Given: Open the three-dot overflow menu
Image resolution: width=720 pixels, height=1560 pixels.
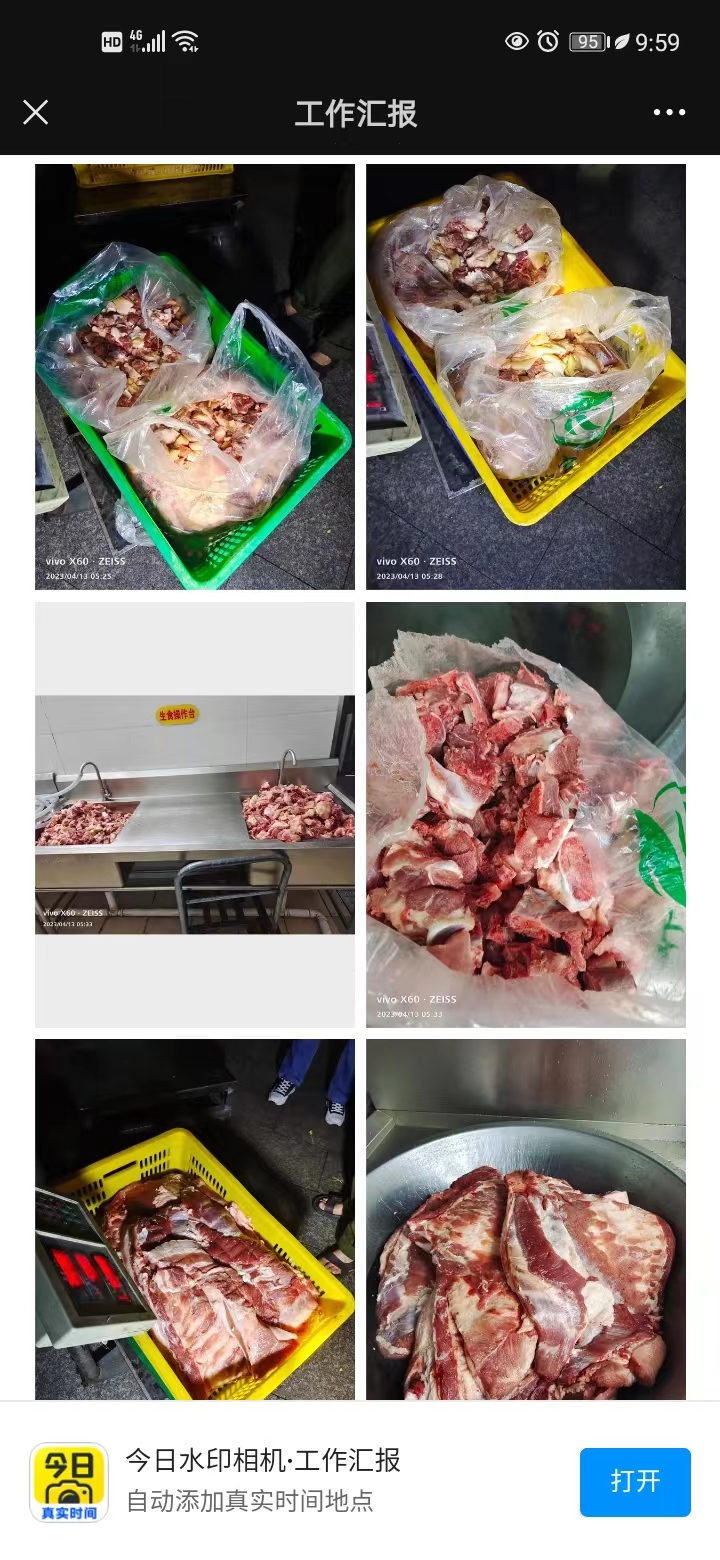Looking at the screenshot, I should click(x=669, y=112).
